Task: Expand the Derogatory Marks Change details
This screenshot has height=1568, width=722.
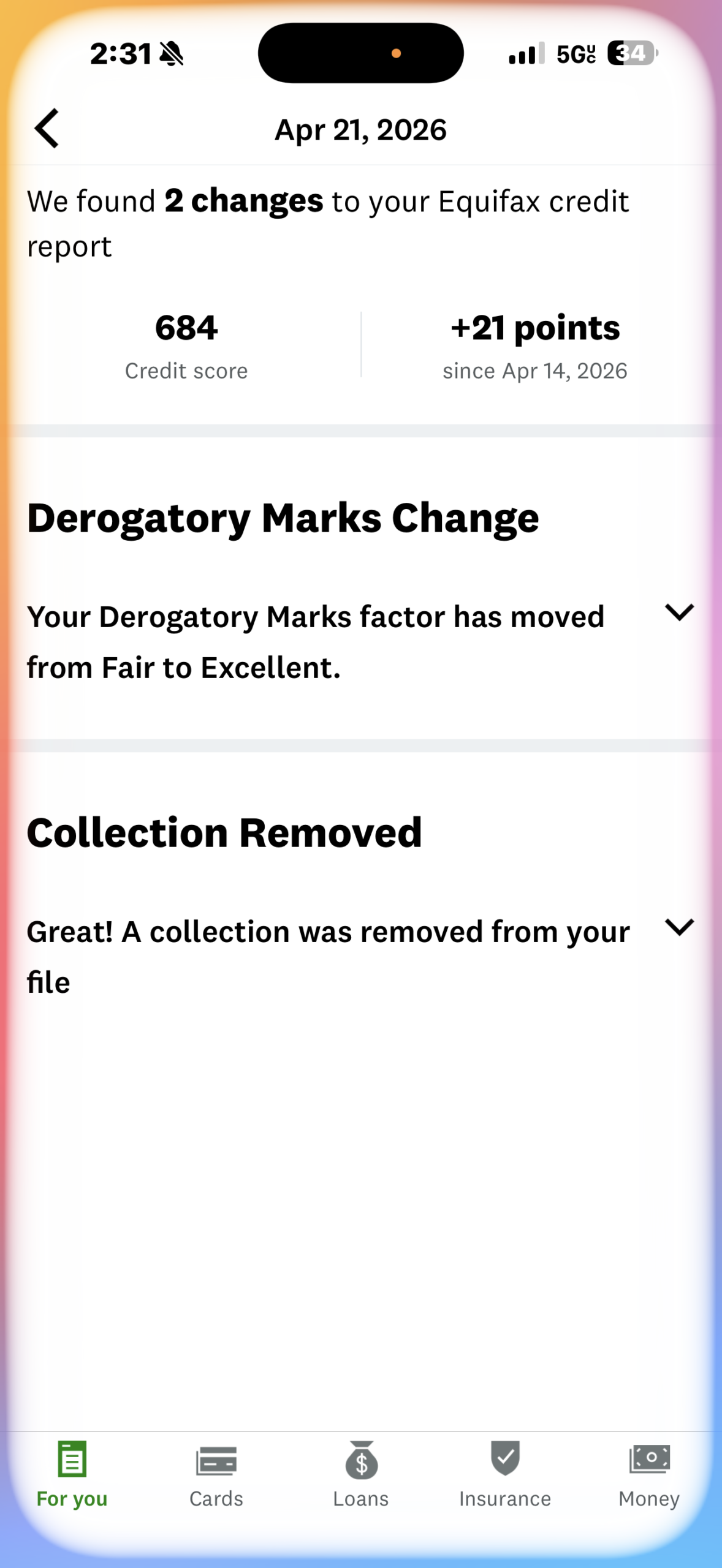Action: click(679, 612)
